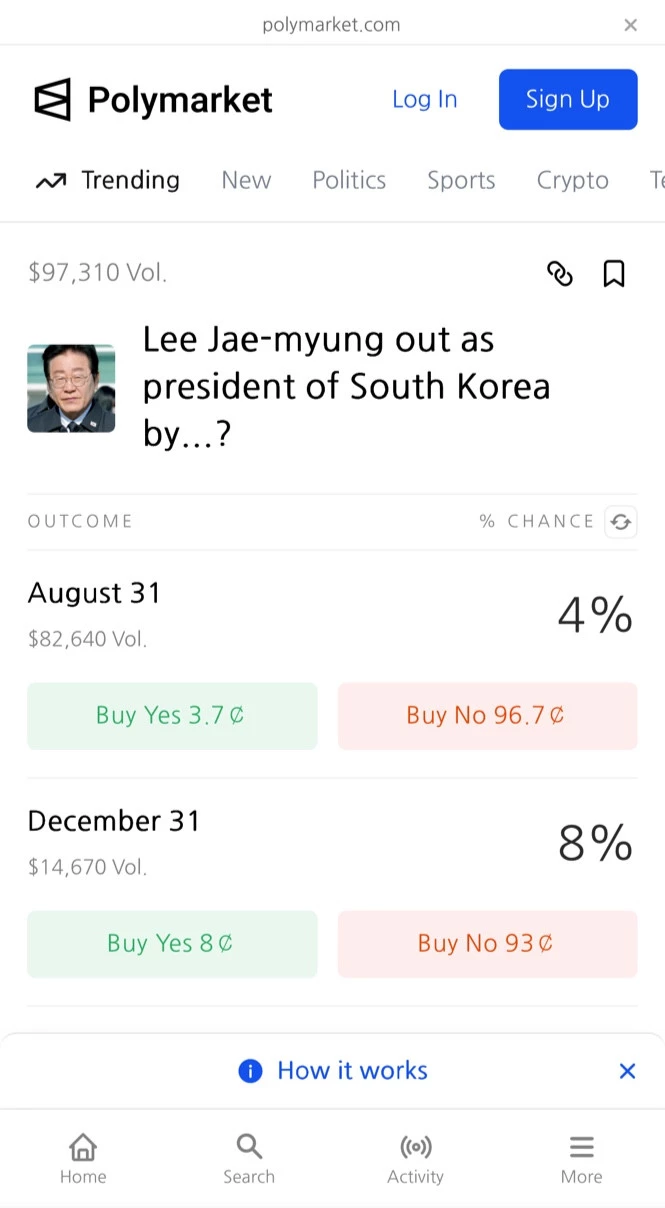Tap the Log In link
This screenshot has width=665, height=1208.
tap(425, 99)
